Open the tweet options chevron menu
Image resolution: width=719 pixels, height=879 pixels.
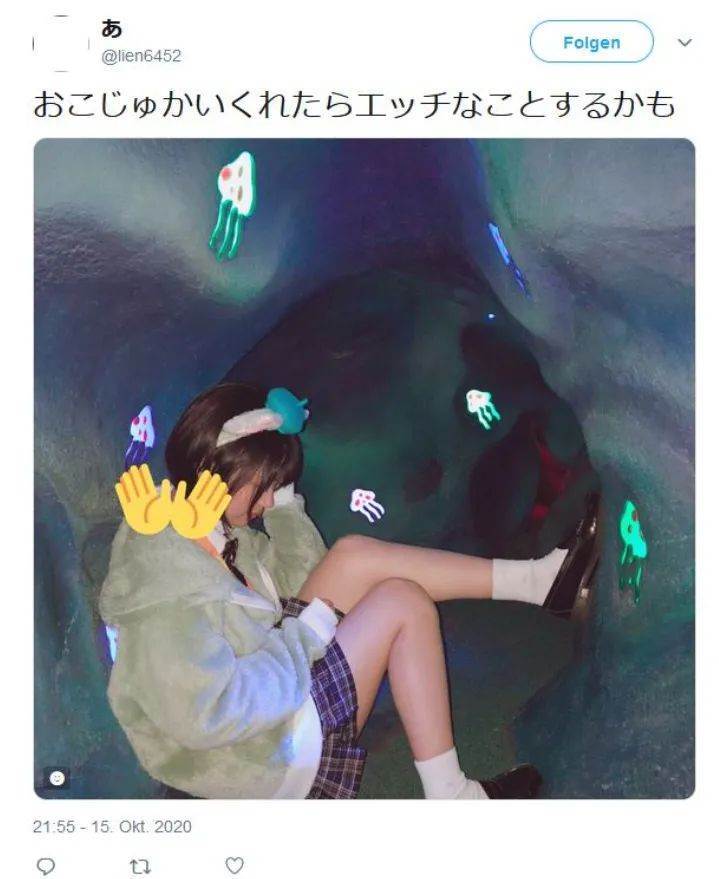tap(685, 43)
